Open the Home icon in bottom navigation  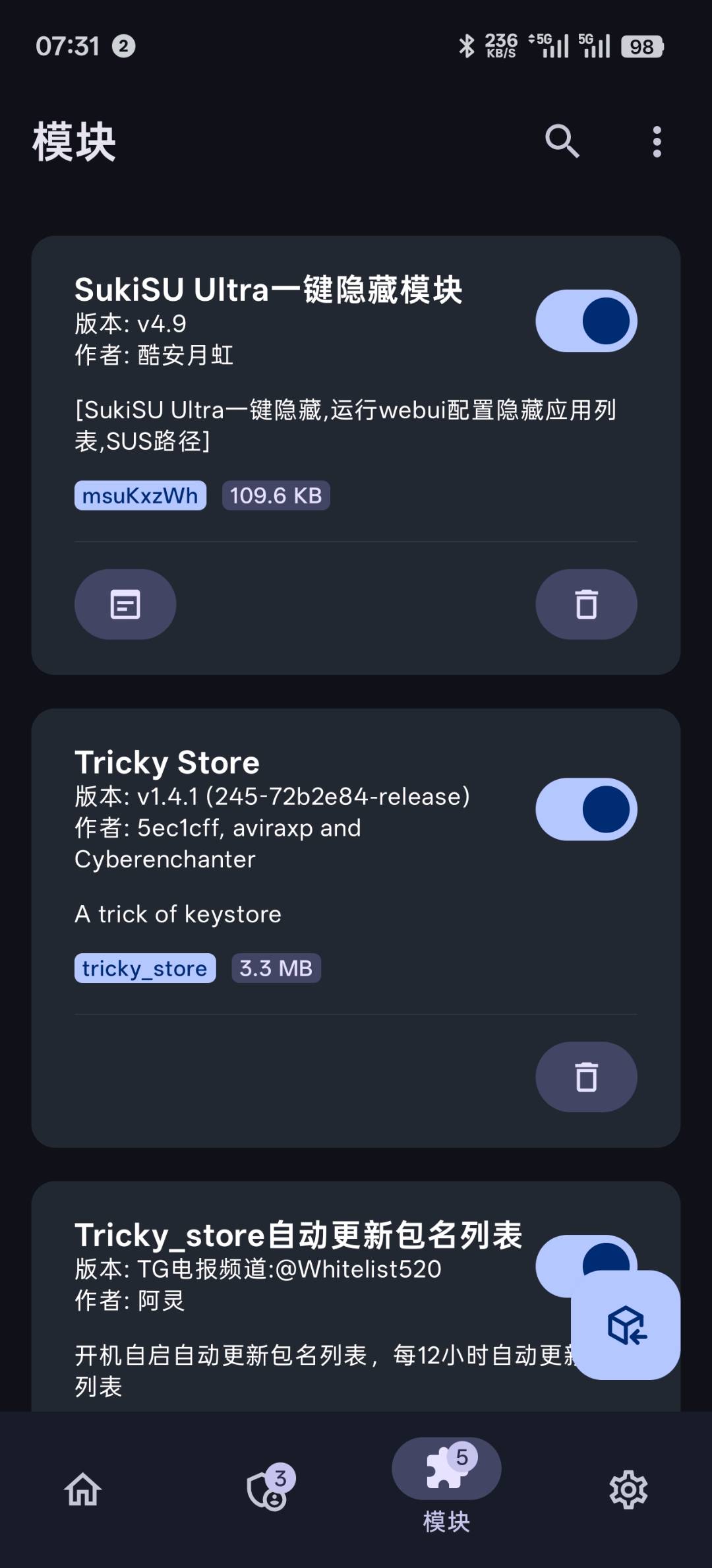(x=82, y=1491)
